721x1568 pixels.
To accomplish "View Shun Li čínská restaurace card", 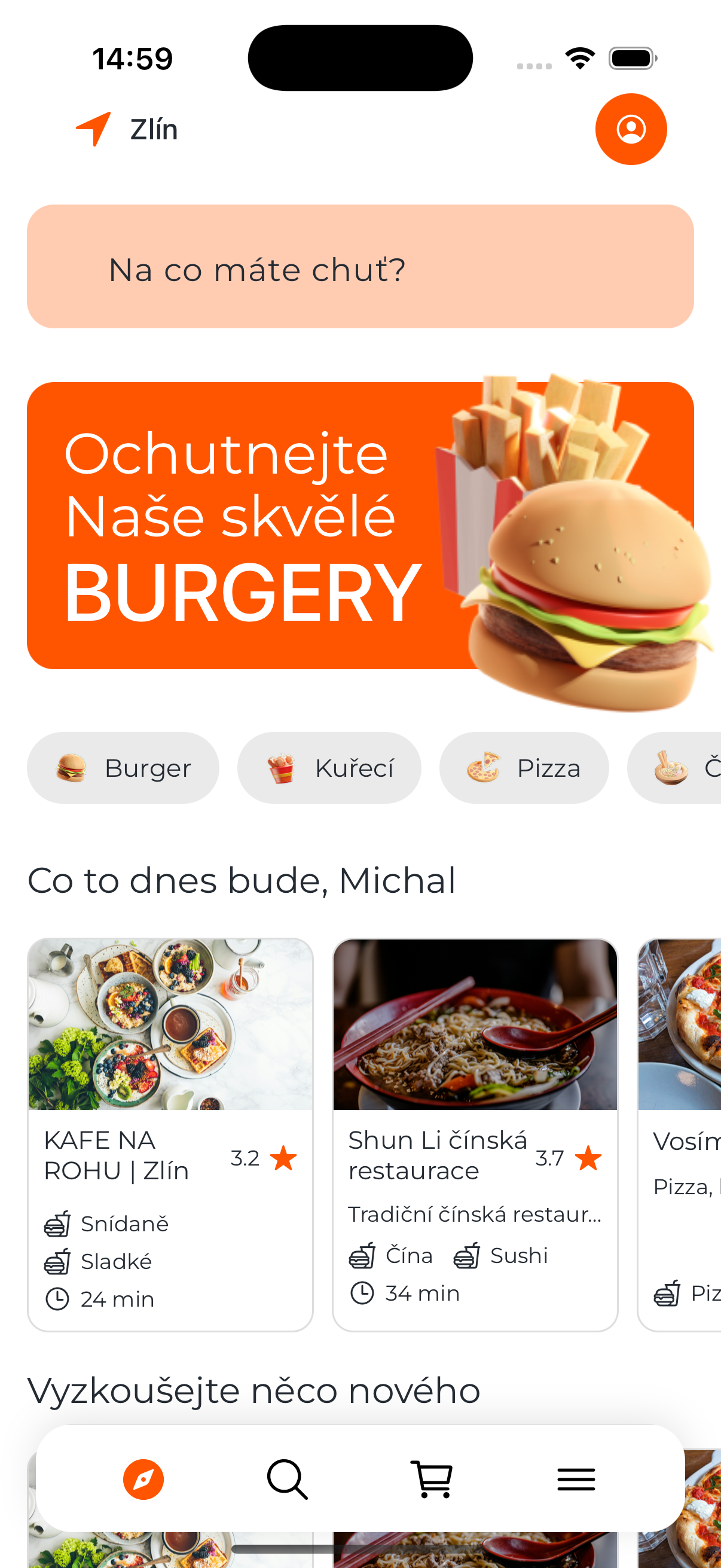I will (475, 1134).
